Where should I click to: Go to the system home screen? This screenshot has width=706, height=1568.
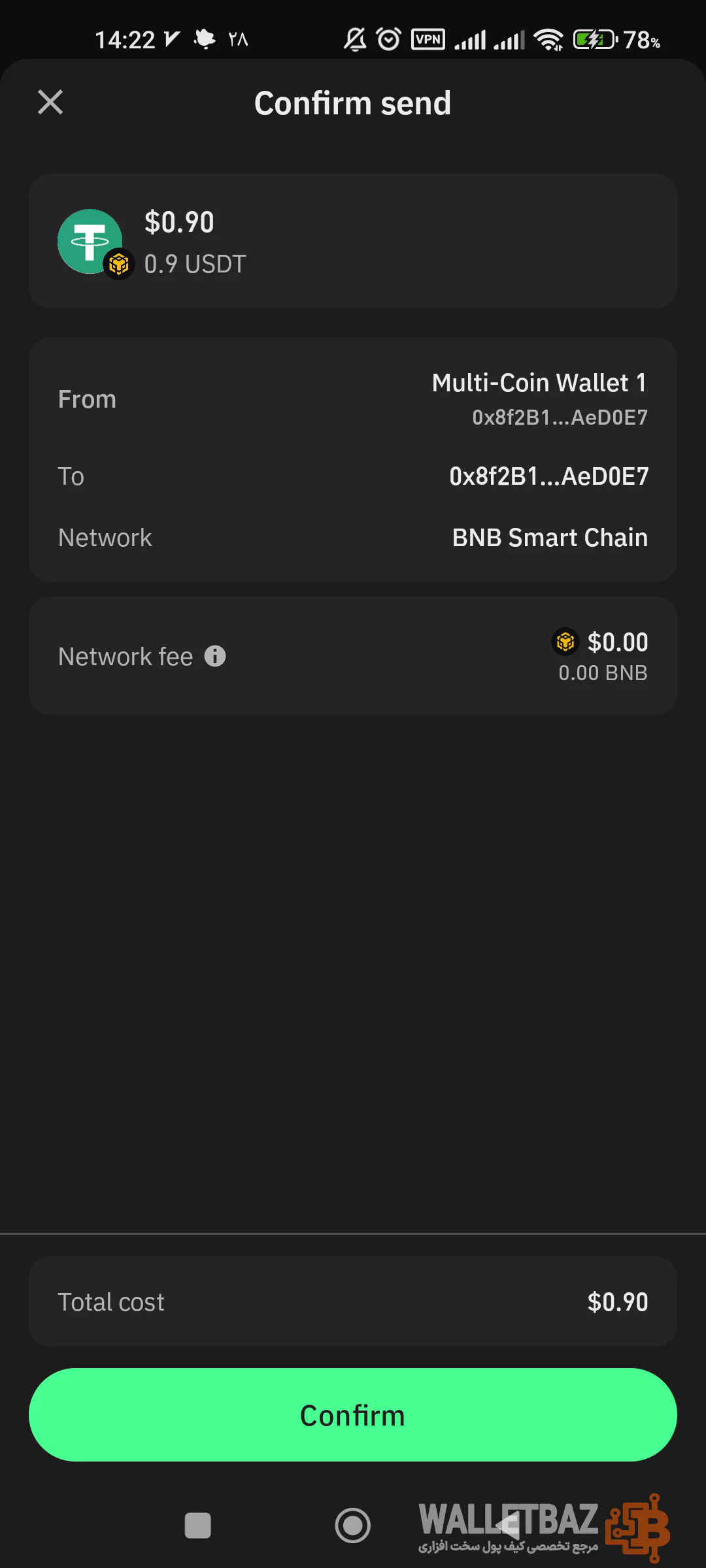(353, 1526)
